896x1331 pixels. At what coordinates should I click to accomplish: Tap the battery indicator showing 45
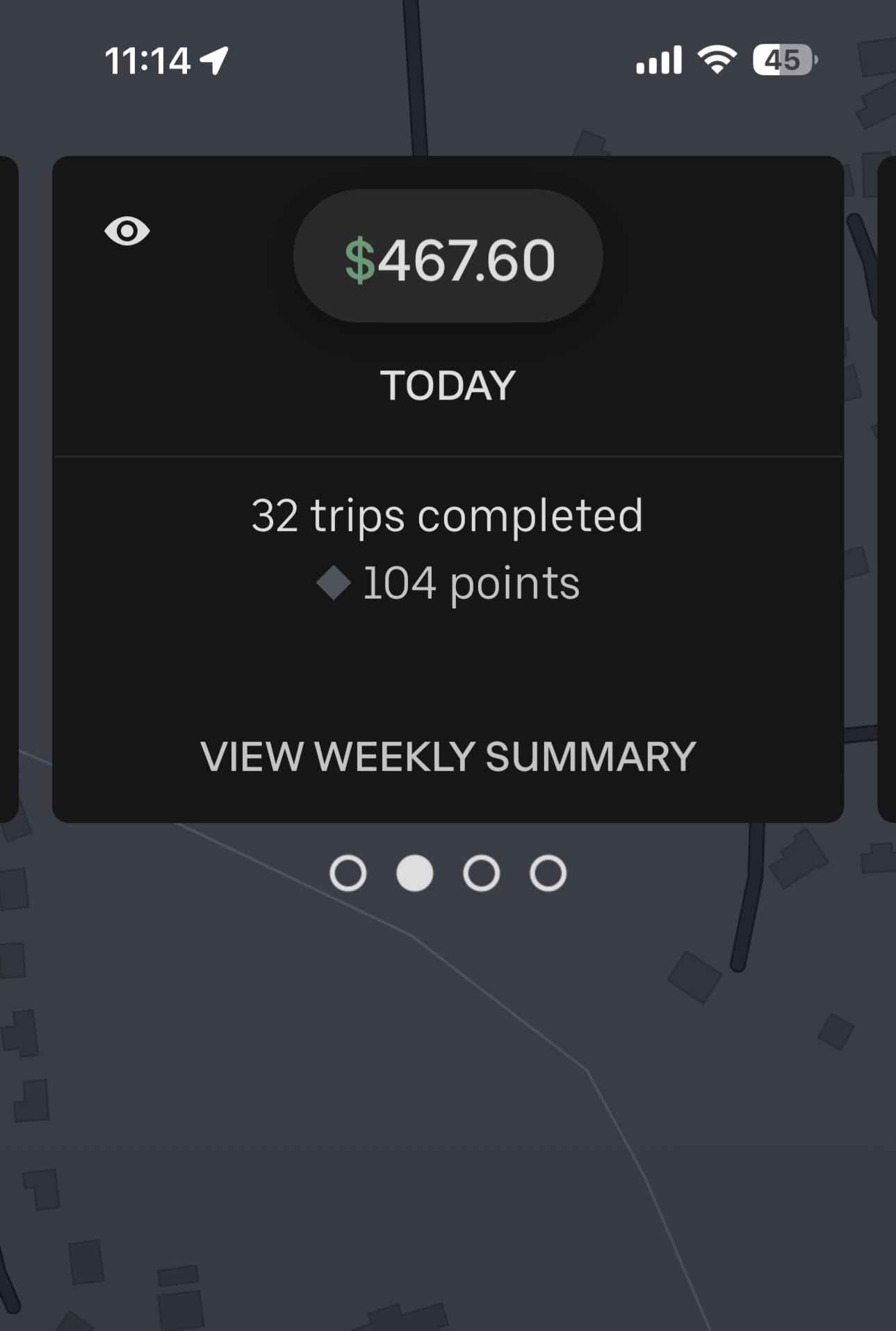pyautogui.click(x=781, y=61)
